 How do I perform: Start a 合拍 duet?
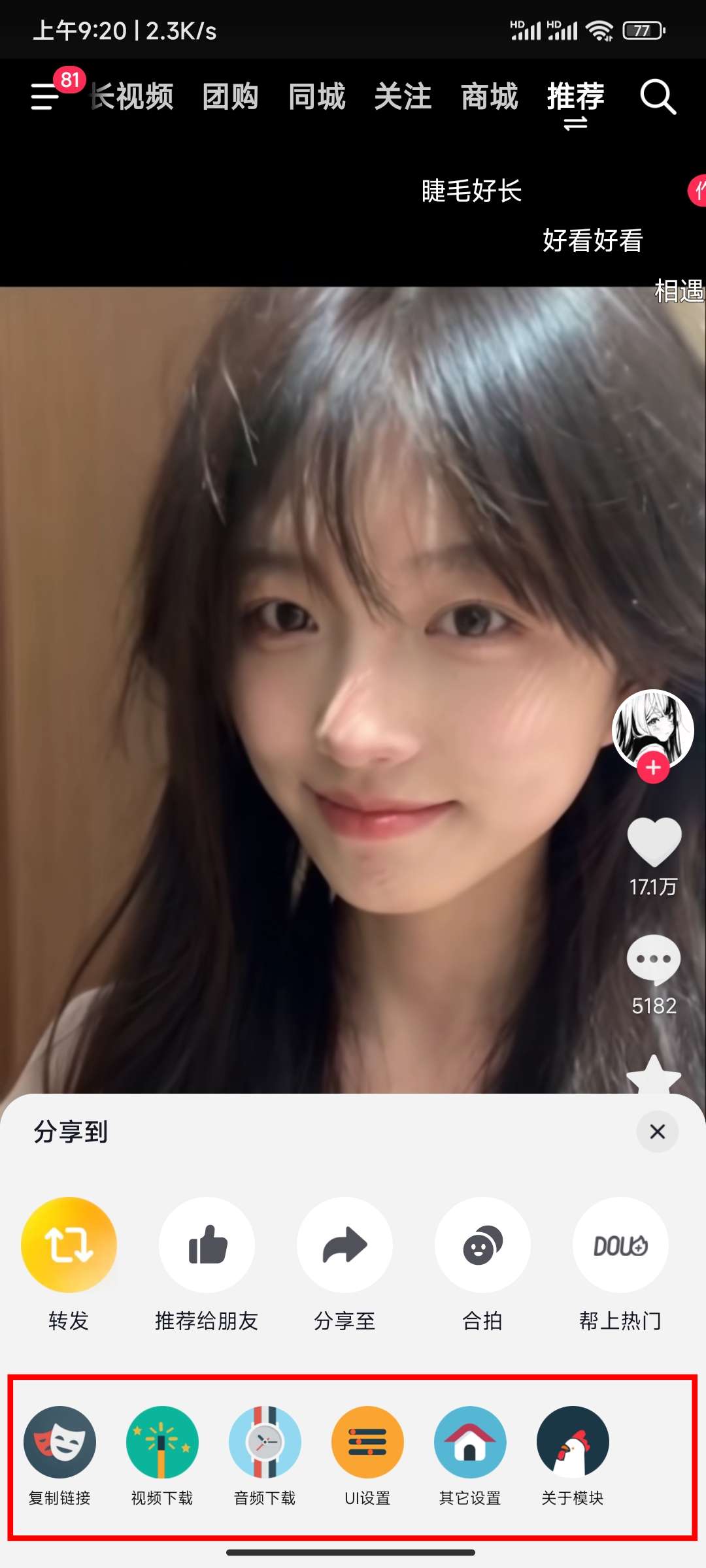coord(482,1245)
